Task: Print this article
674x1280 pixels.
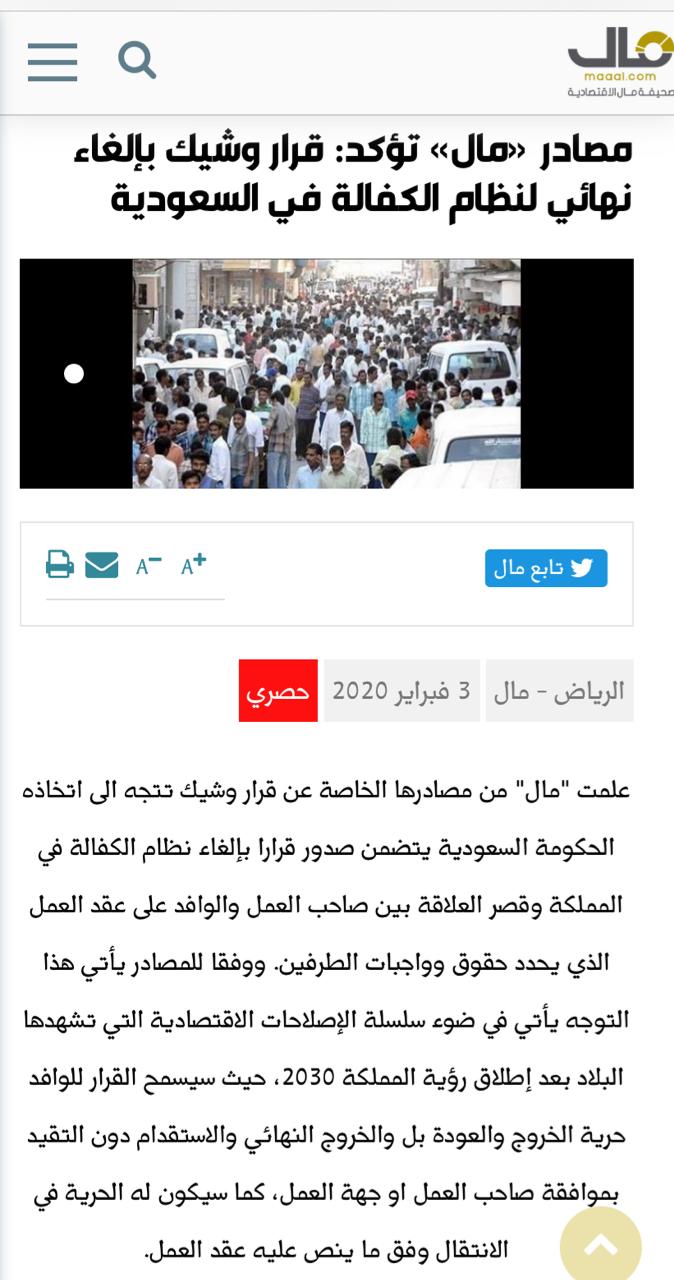Action: [x=60, y=565]
